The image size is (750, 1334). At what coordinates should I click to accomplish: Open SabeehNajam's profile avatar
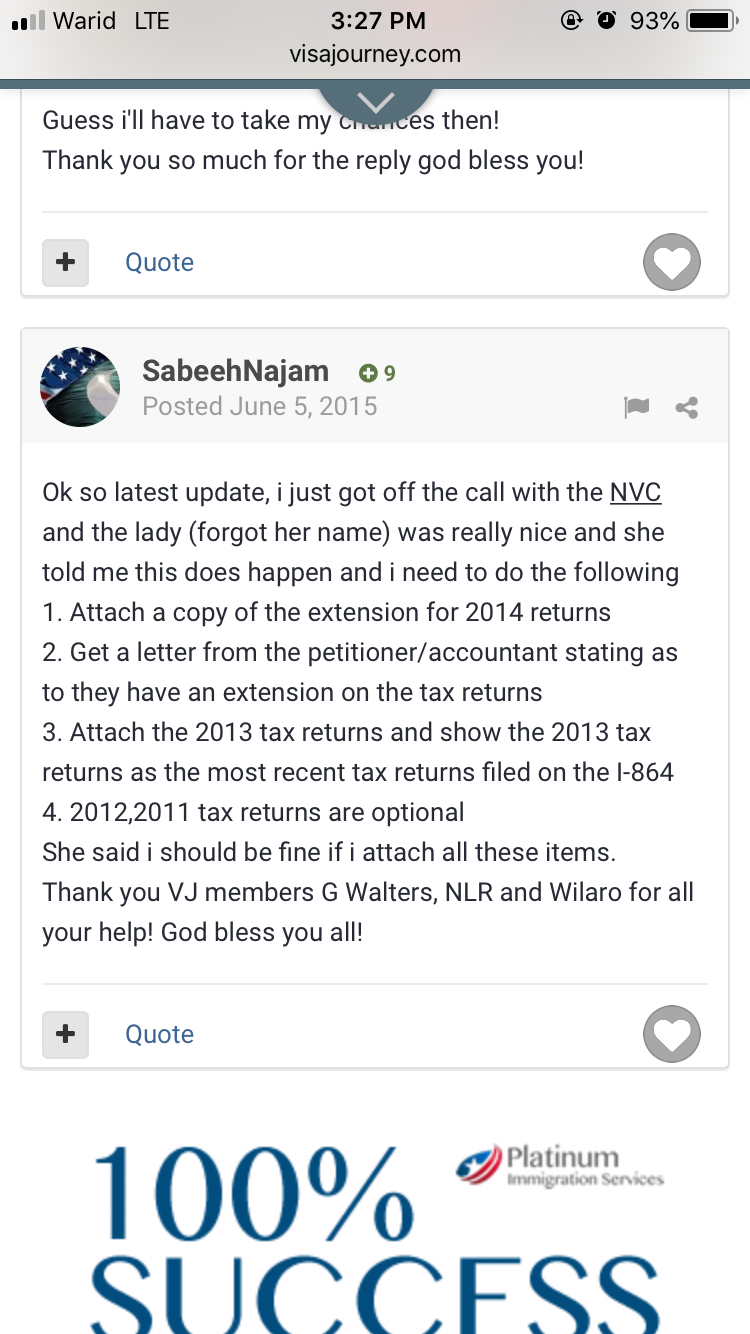click(x=80, y=387)
